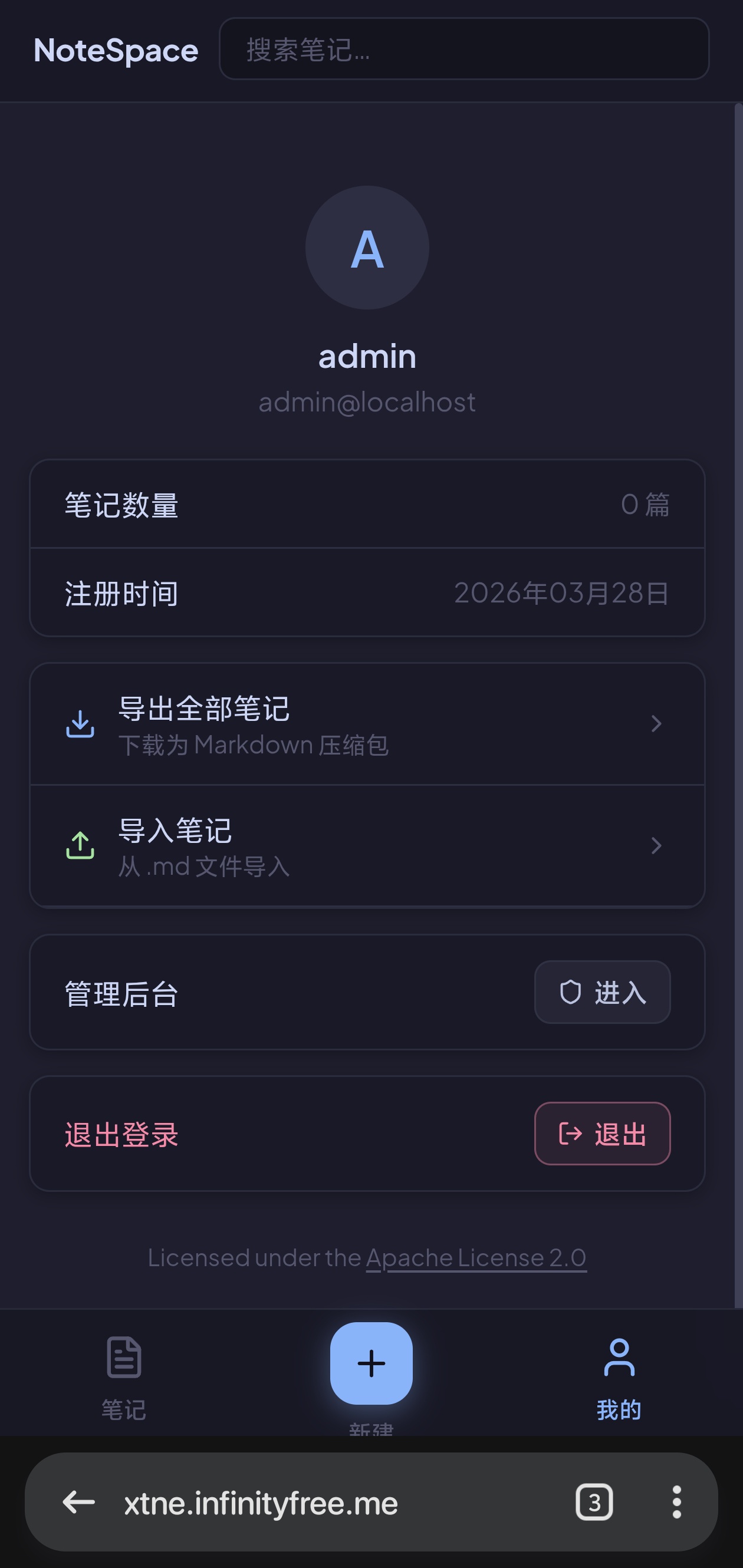Viewport: 743px width, 1568px height.
Task: Create a new note with plus button
Action: [x=371, y=1363]
